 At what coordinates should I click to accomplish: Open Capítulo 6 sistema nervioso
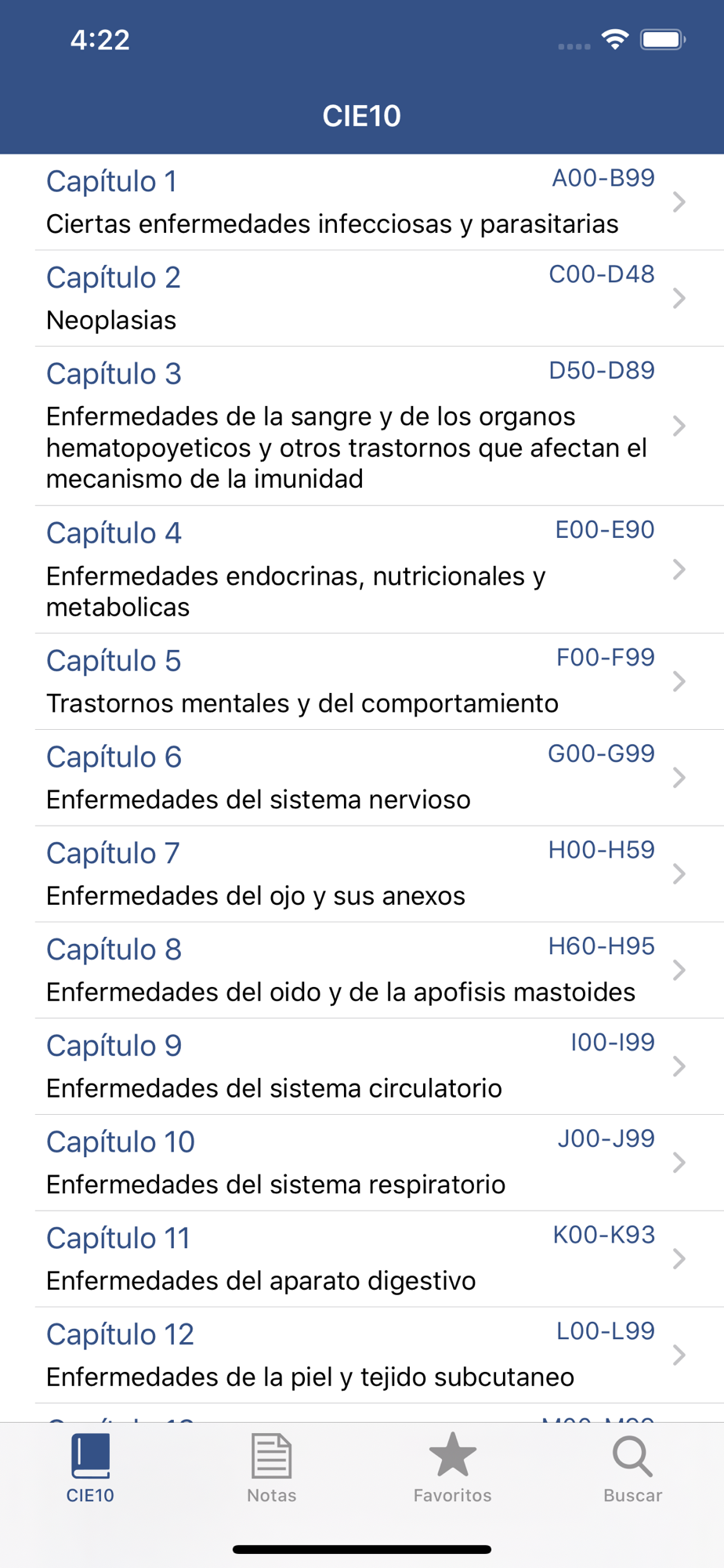pos(360,778)
